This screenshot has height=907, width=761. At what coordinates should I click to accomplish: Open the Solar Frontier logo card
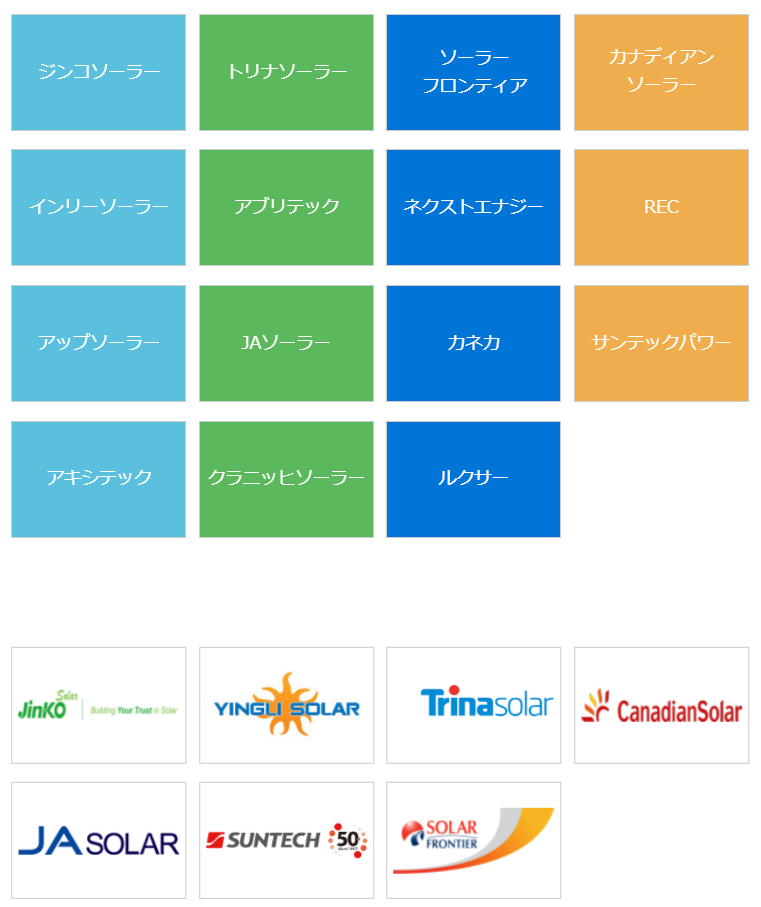pos(473,840)
